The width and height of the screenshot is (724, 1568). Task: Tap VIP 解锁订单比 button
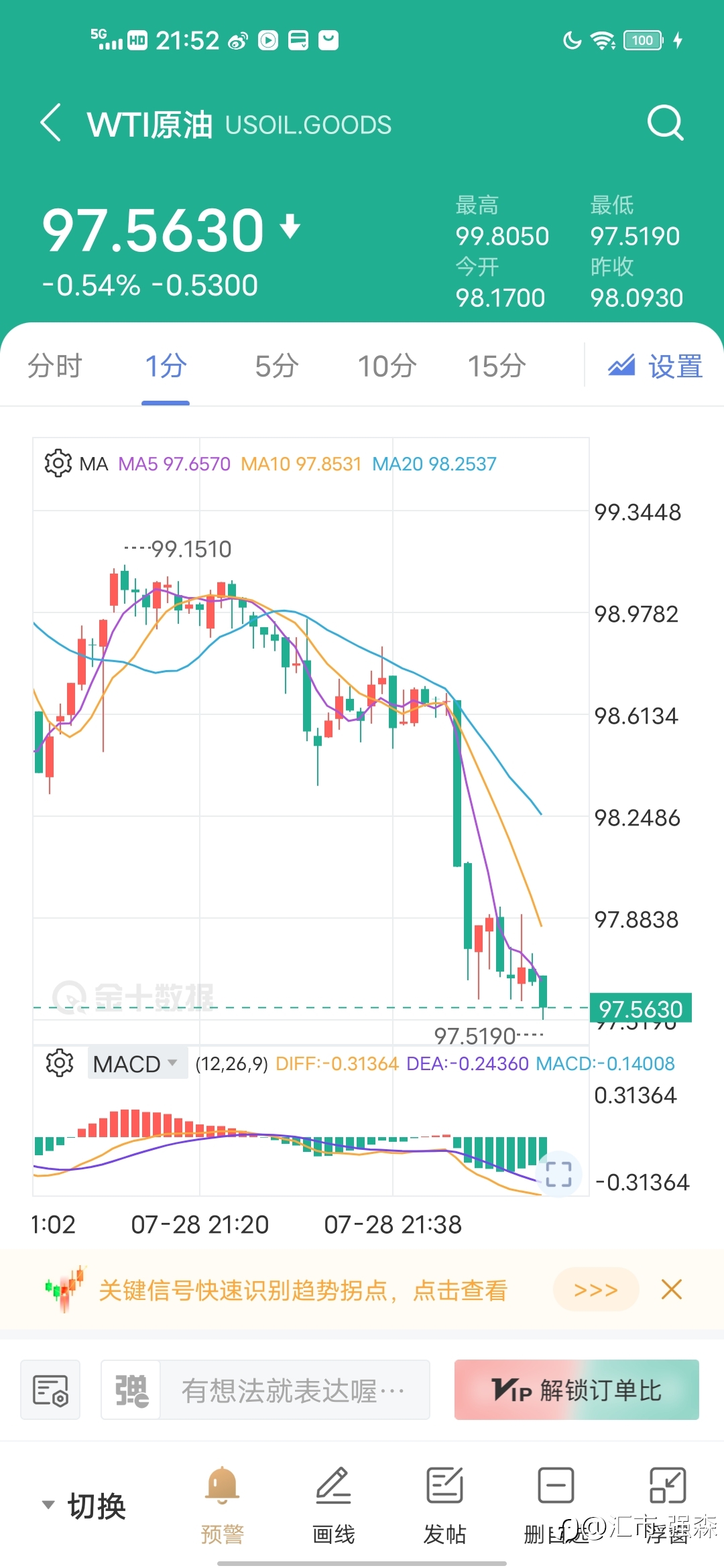click(x=577, y=1390)
